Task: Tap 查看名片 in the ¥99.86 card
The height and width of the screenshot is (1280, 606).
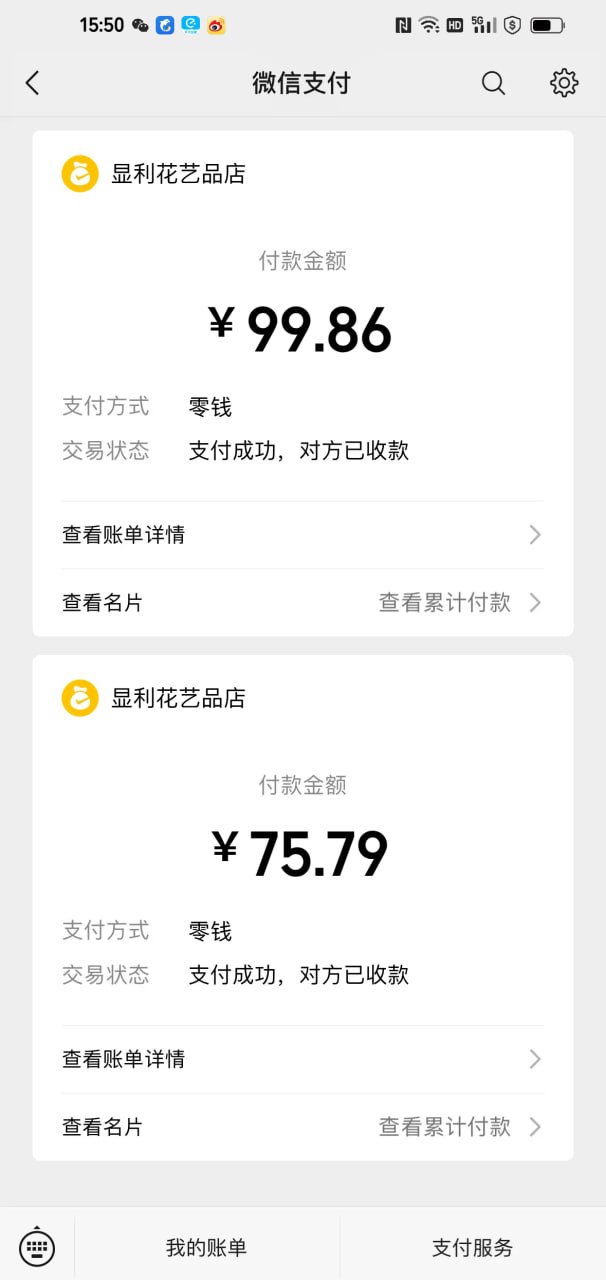Action: [x=103, y=603]
